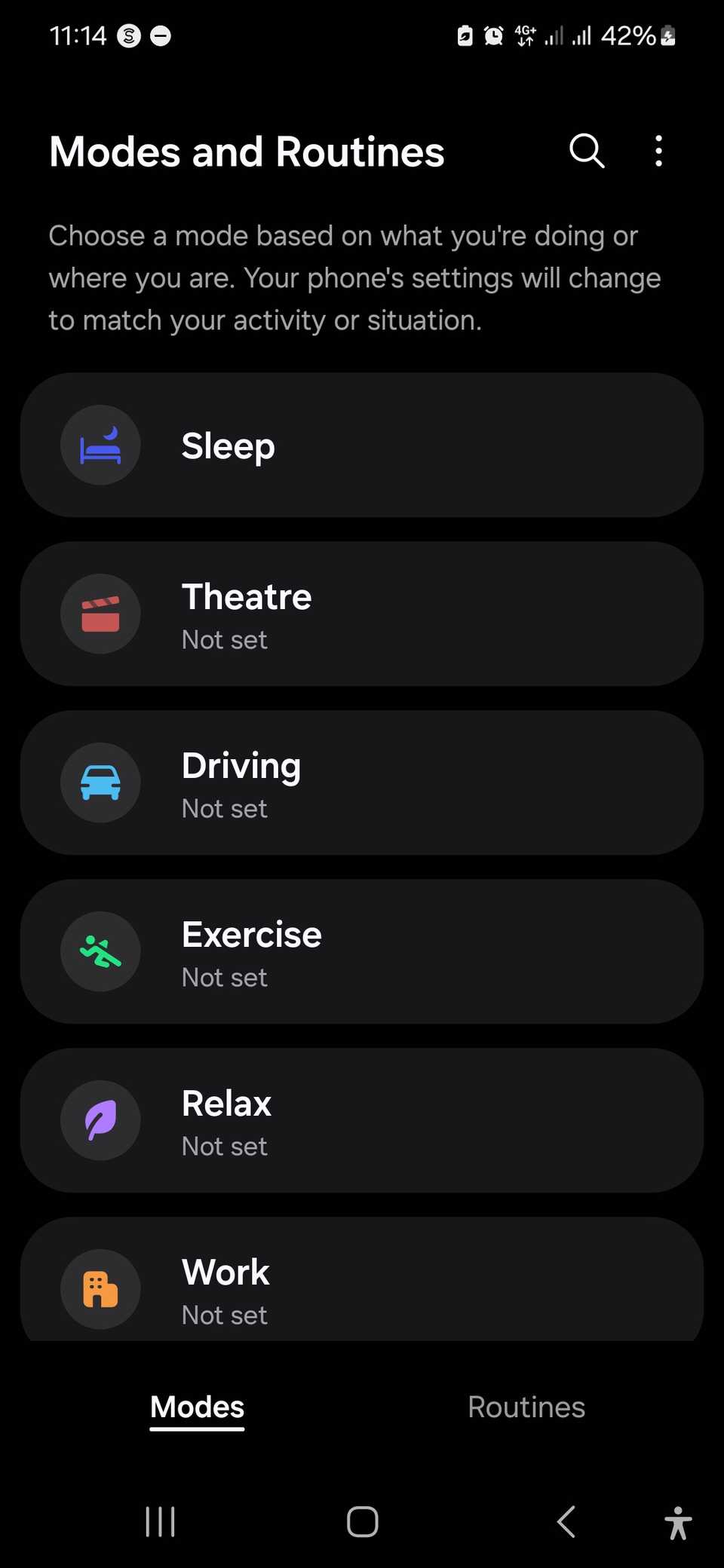Set up the Theatre mode

click(362, 614)
